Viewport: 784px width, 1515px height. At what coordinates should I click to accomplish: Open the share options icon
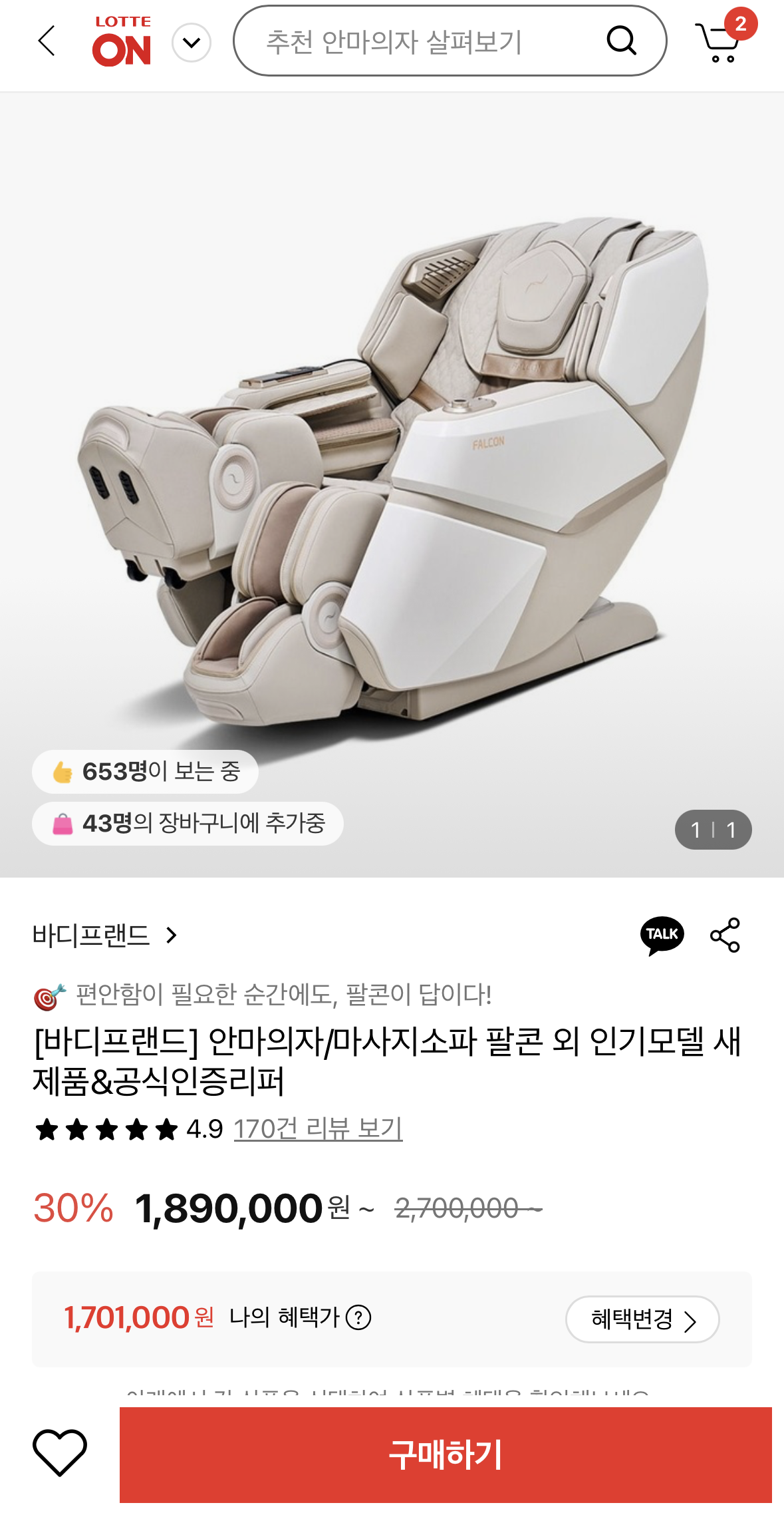pyautogui.click(x=725, y=935)
